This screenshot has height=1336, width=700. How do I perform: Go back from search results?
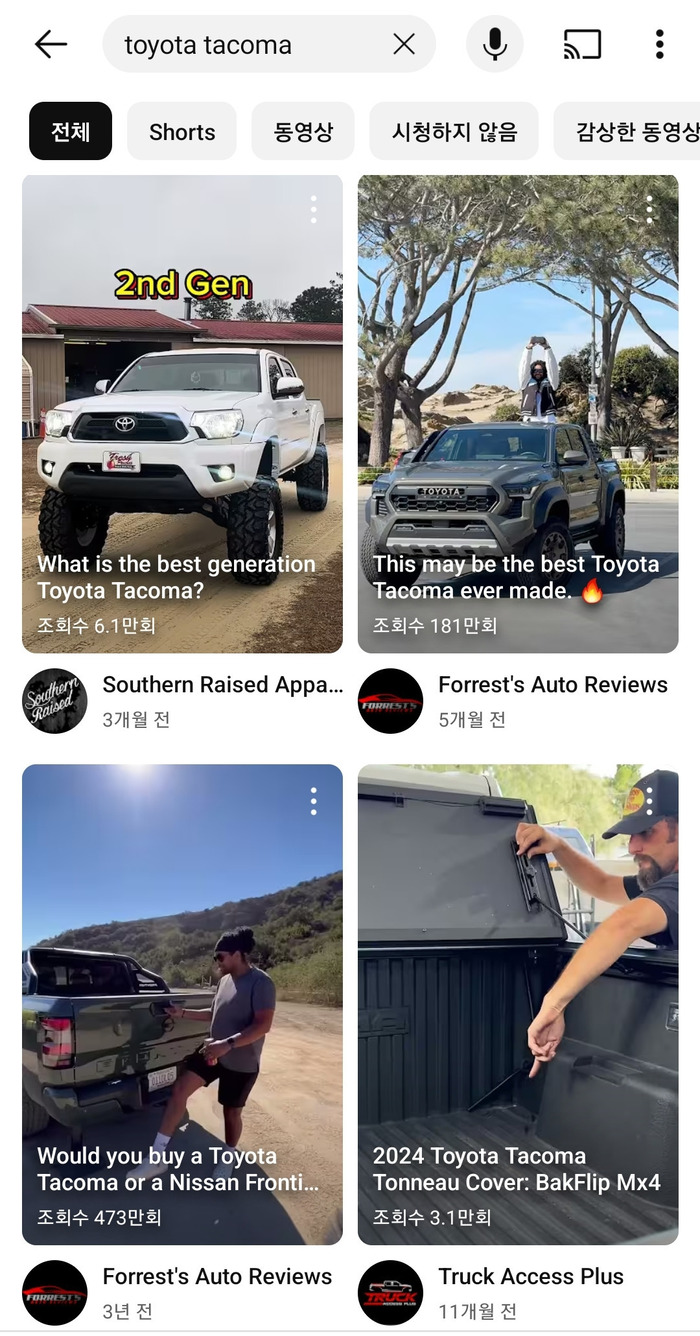[50, 44]
